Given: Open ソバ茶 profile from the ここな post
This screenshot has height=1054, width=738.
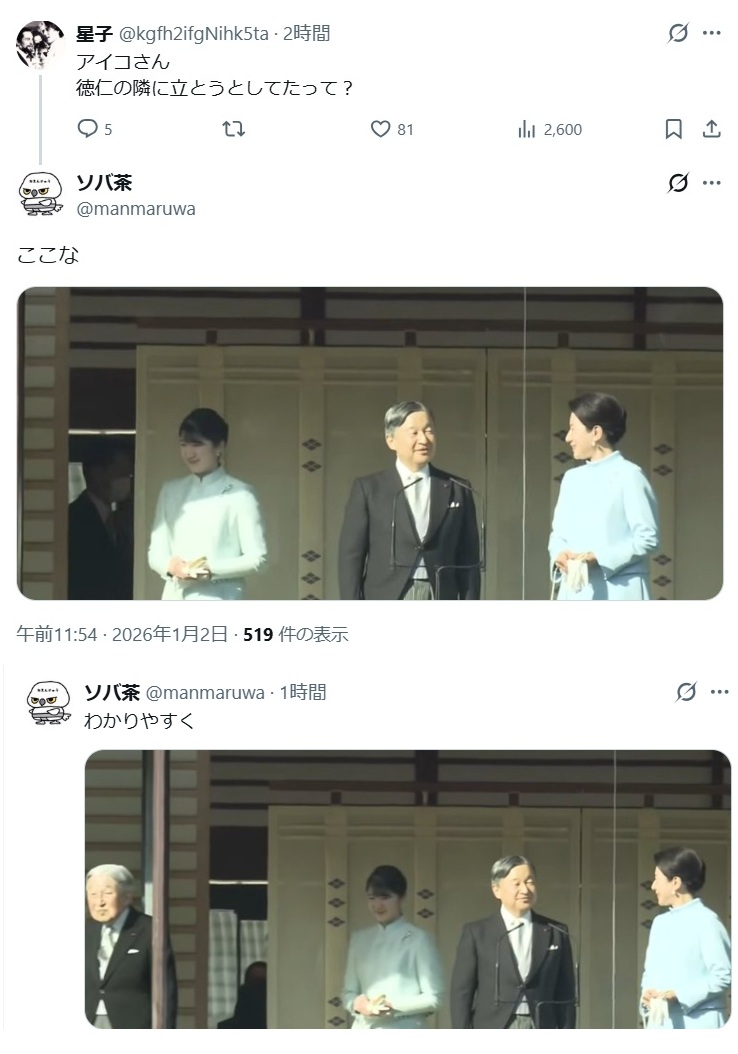Looking at the screenshot, I should click(41, 194).
